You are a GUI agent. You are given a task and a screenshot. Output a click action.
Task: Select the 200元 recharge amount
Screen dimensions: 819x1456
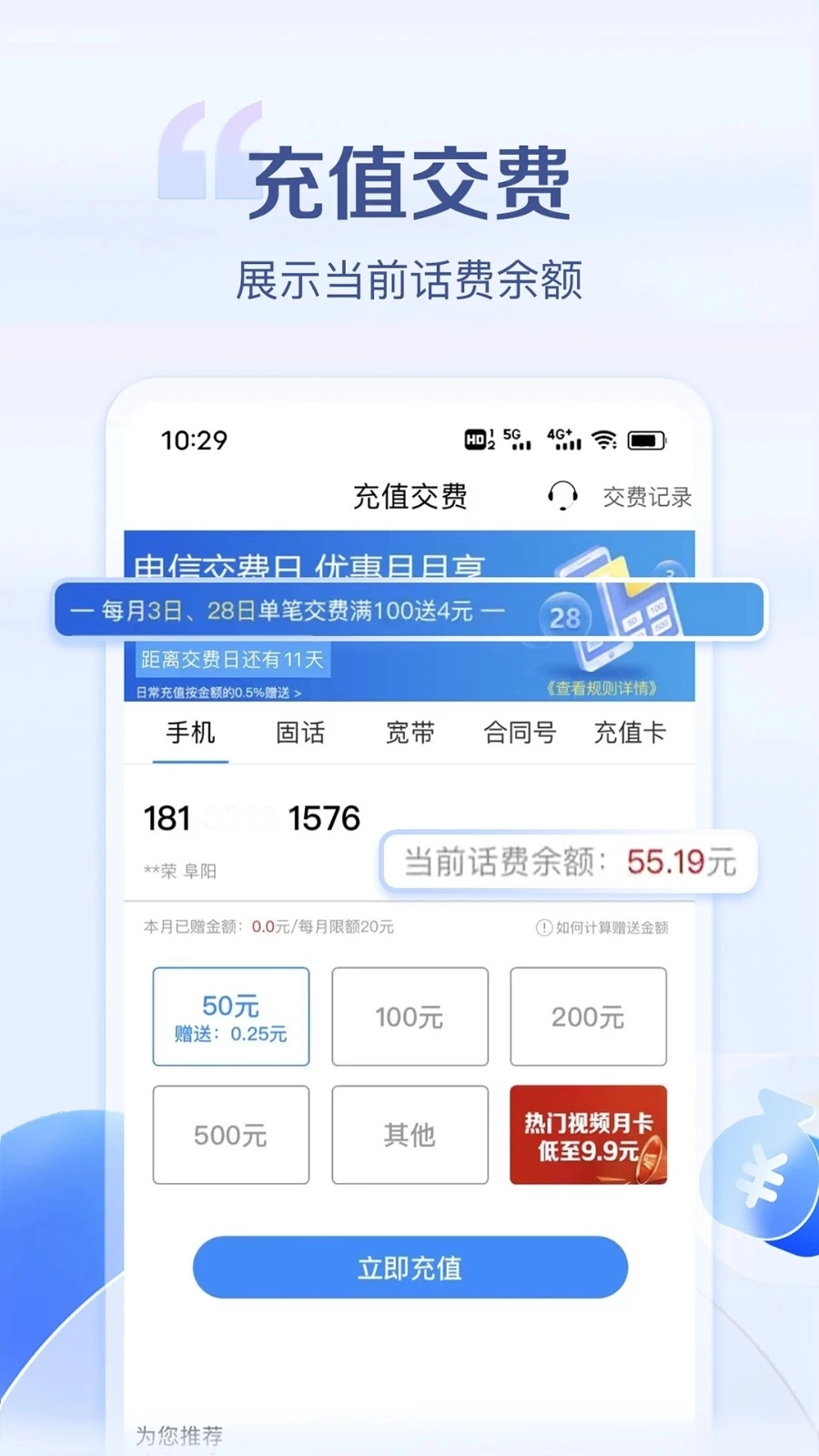point(588,1016)
